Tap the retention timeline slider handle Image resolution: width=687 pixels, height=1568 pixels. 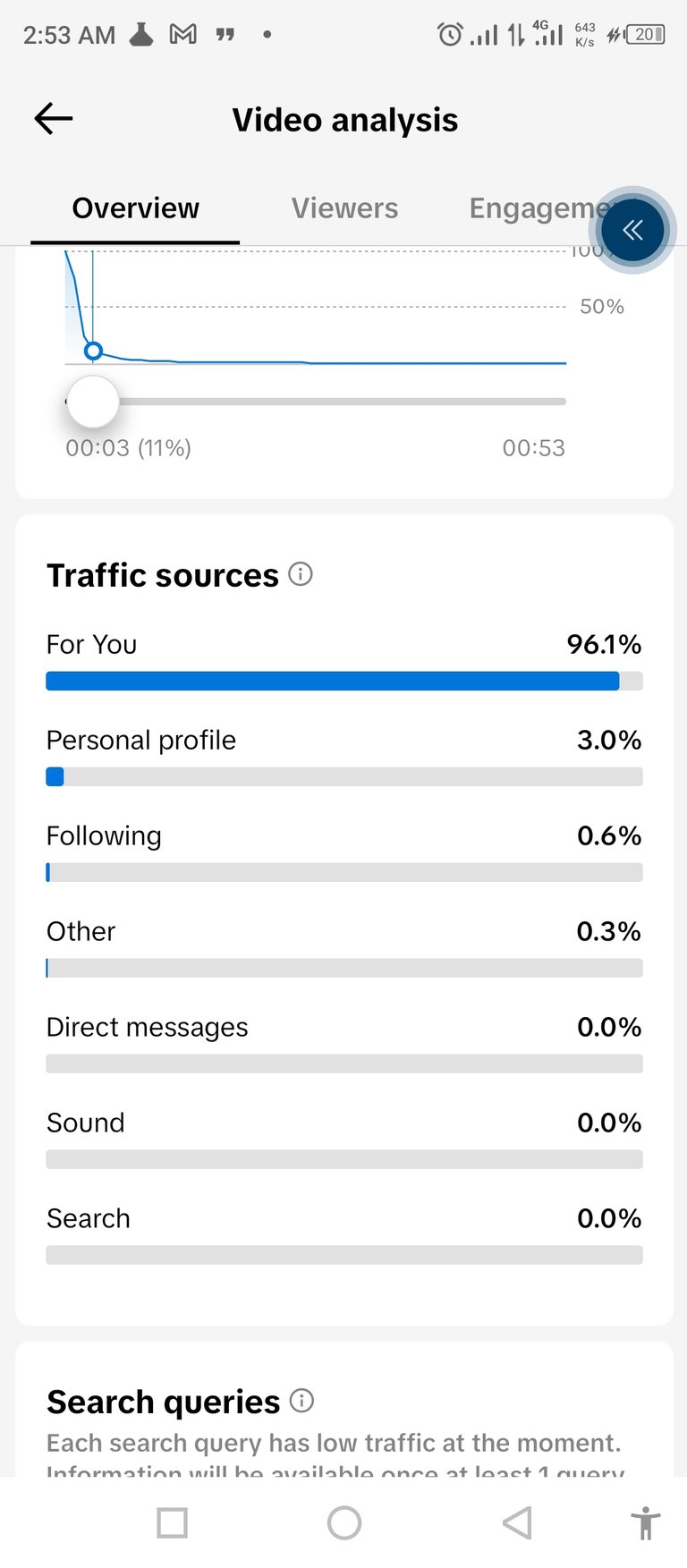[x=92, y=402]
